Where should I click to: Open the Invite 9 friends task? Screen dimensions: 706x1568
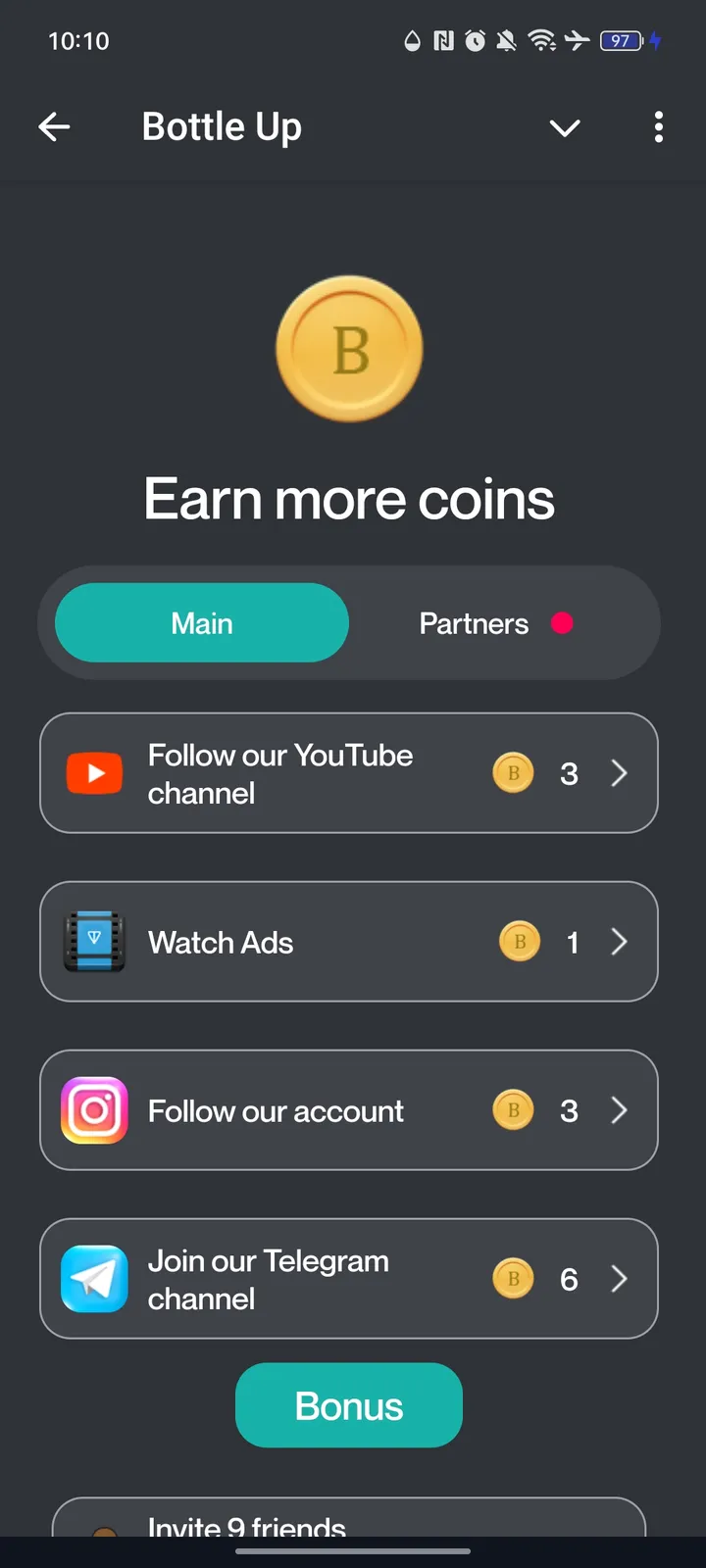[x=245, y=1524]
